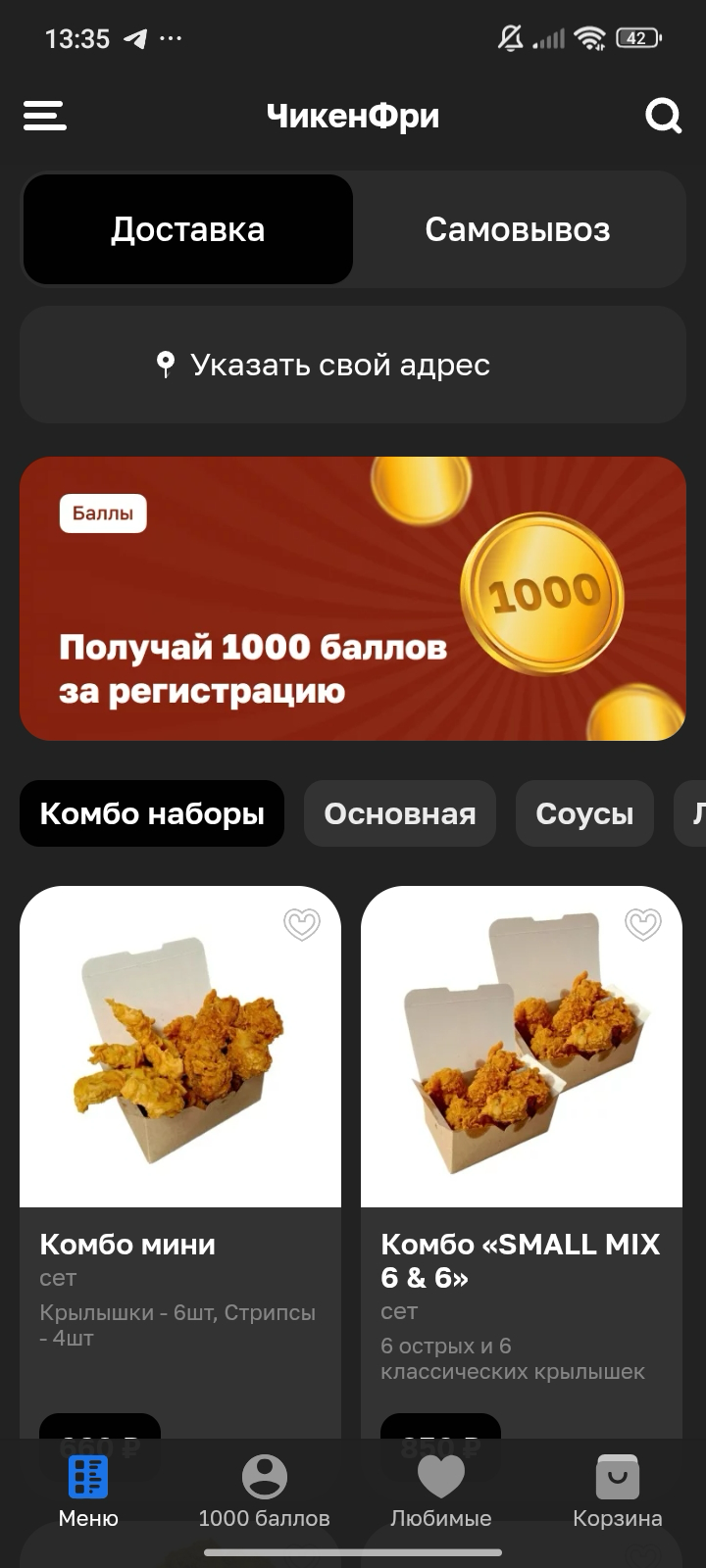This screenshot has width=706, height=1568.
Task: Open the hamburger drawer menu
Action: [x=45, y=116]
